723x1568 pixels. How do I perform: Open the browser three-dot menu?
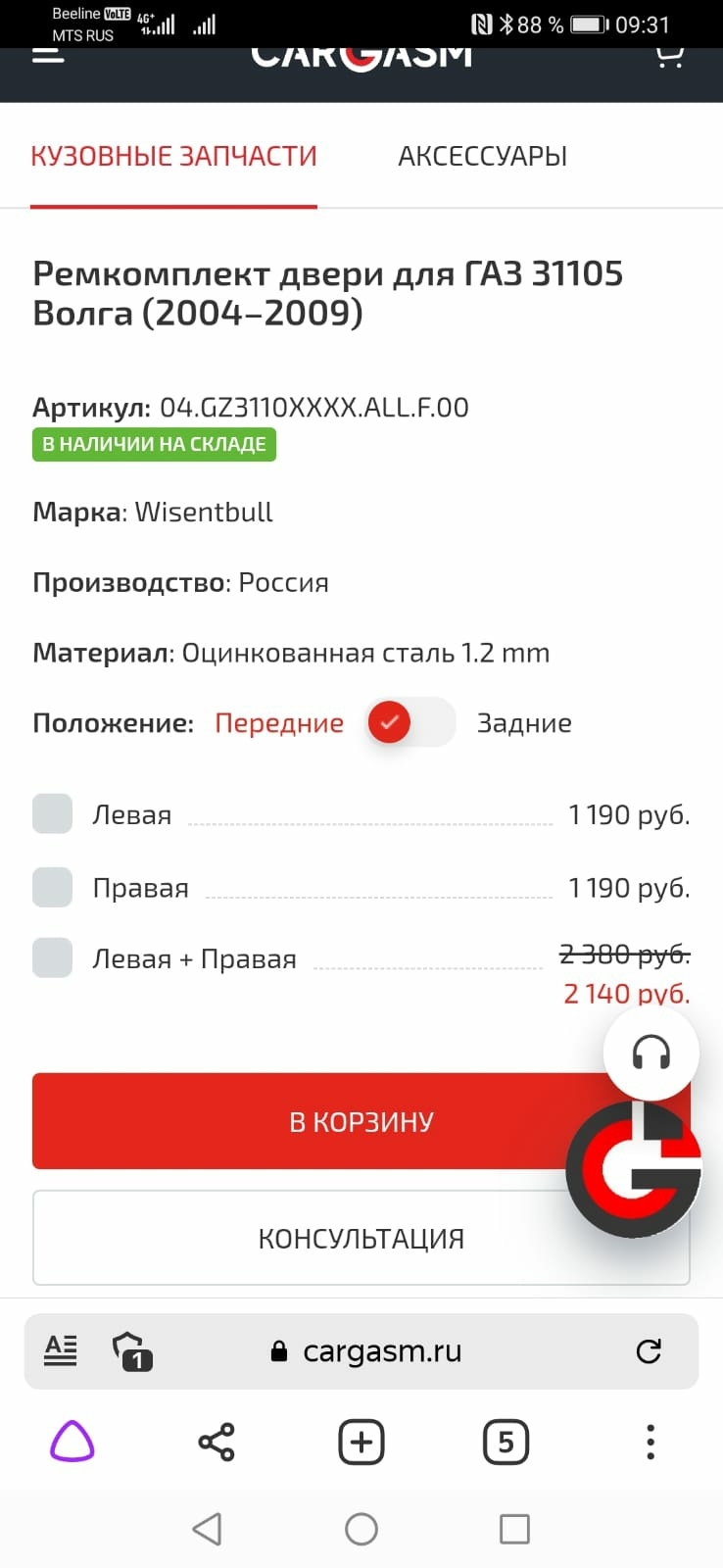point(650,1441)
